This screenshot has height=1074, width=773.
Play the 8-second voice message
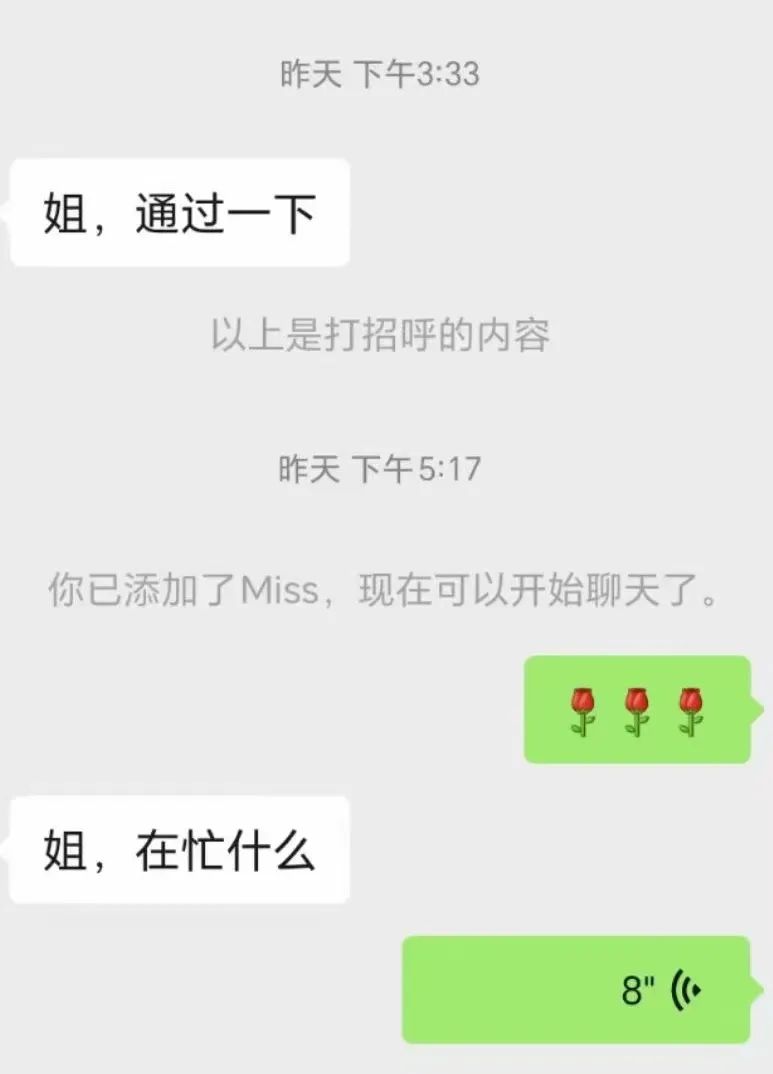[576, 989]
